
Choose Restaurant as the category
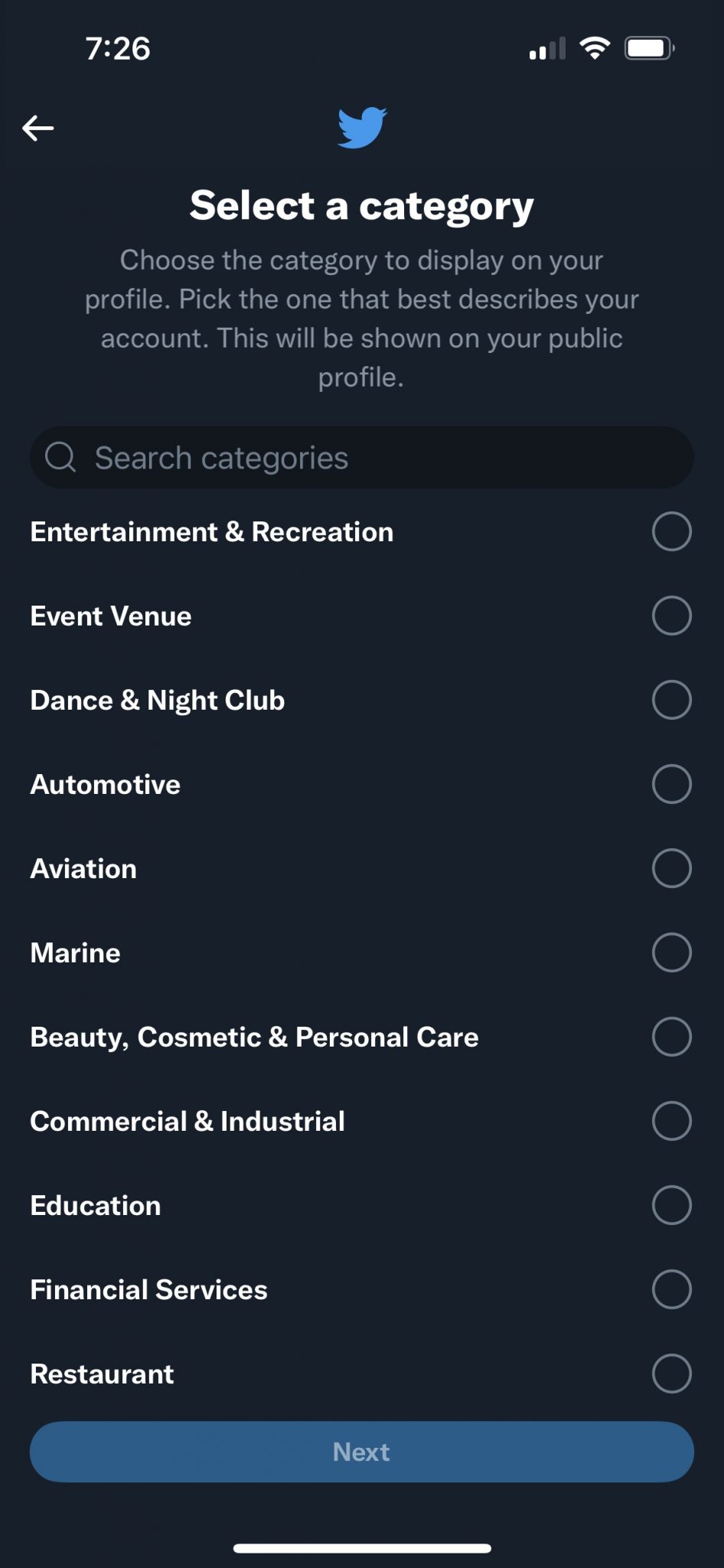click(x=671, y=1374)
